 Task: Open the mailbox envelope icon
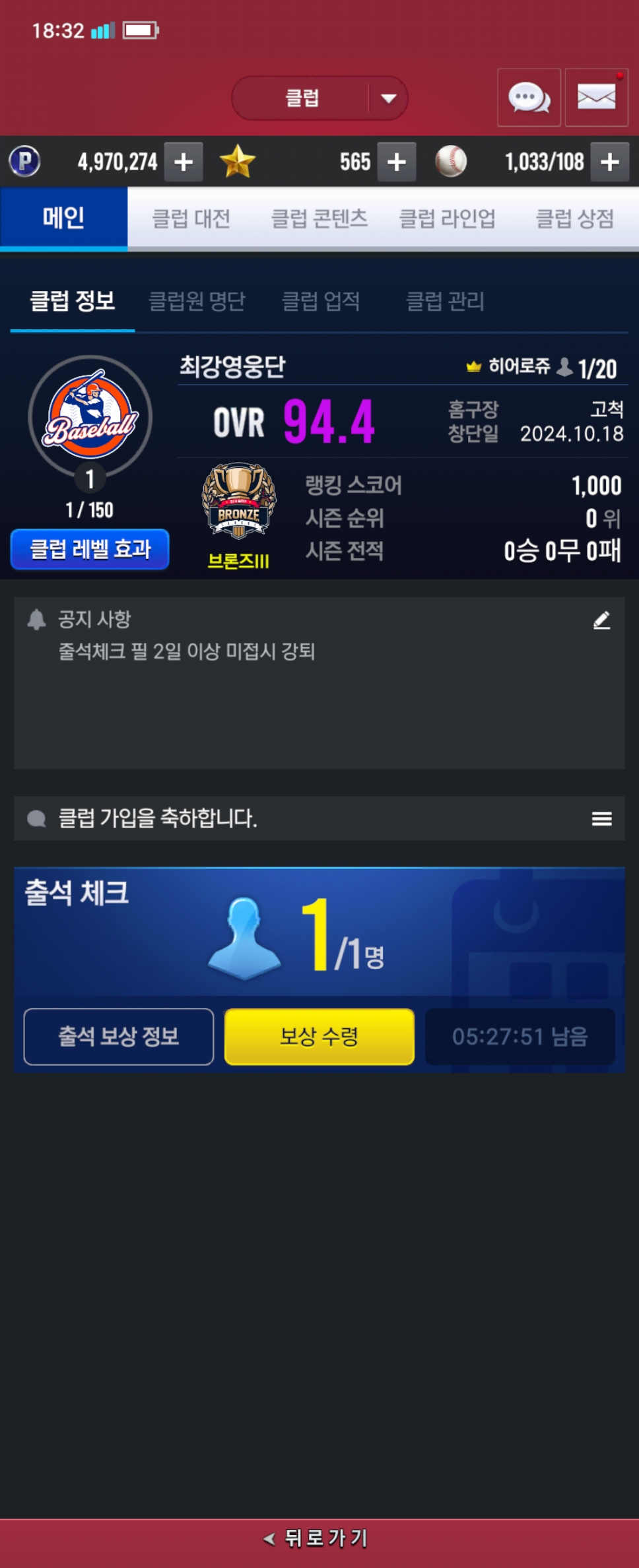(x=596, y=98)
